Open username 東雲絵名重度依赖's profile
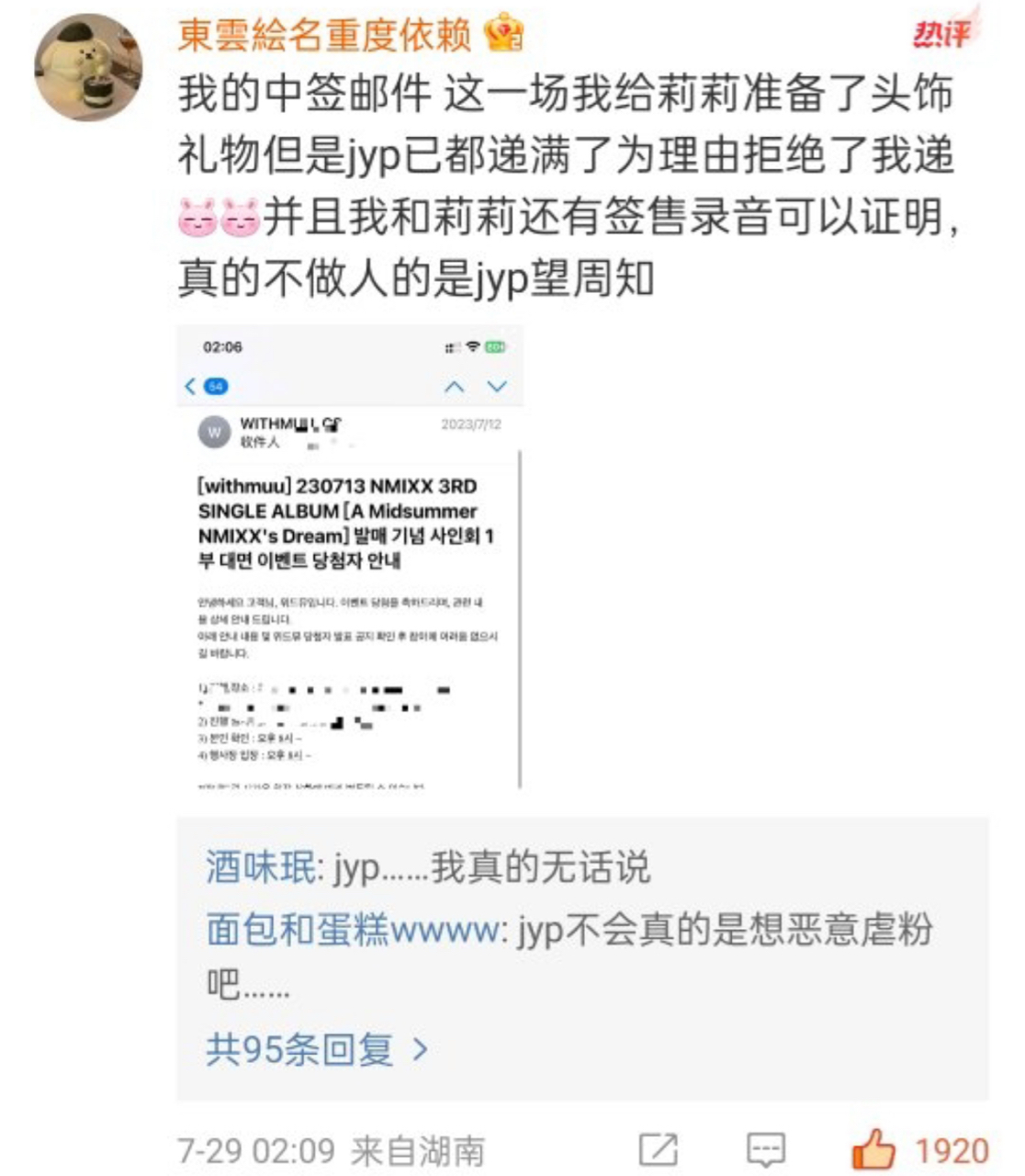The width and height of the screenshot is (1025, 1176). coord(323,35)
